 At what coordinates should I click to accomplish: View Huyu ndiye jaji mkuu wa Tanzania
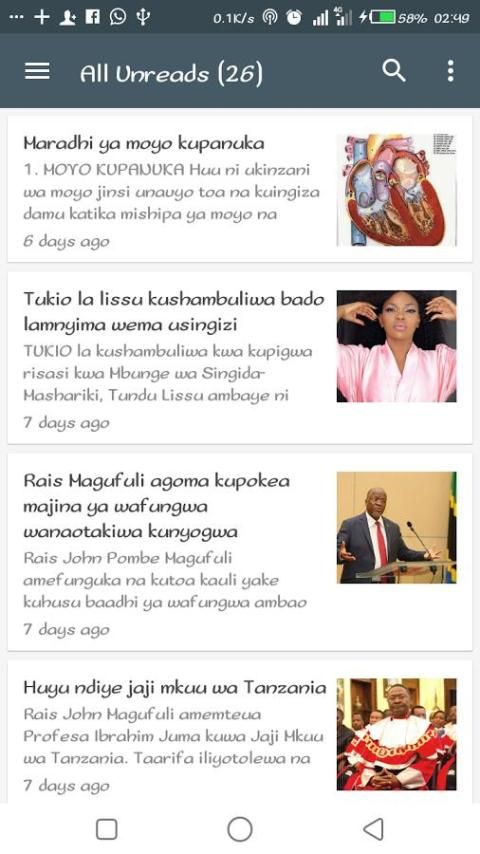point(240,731)
